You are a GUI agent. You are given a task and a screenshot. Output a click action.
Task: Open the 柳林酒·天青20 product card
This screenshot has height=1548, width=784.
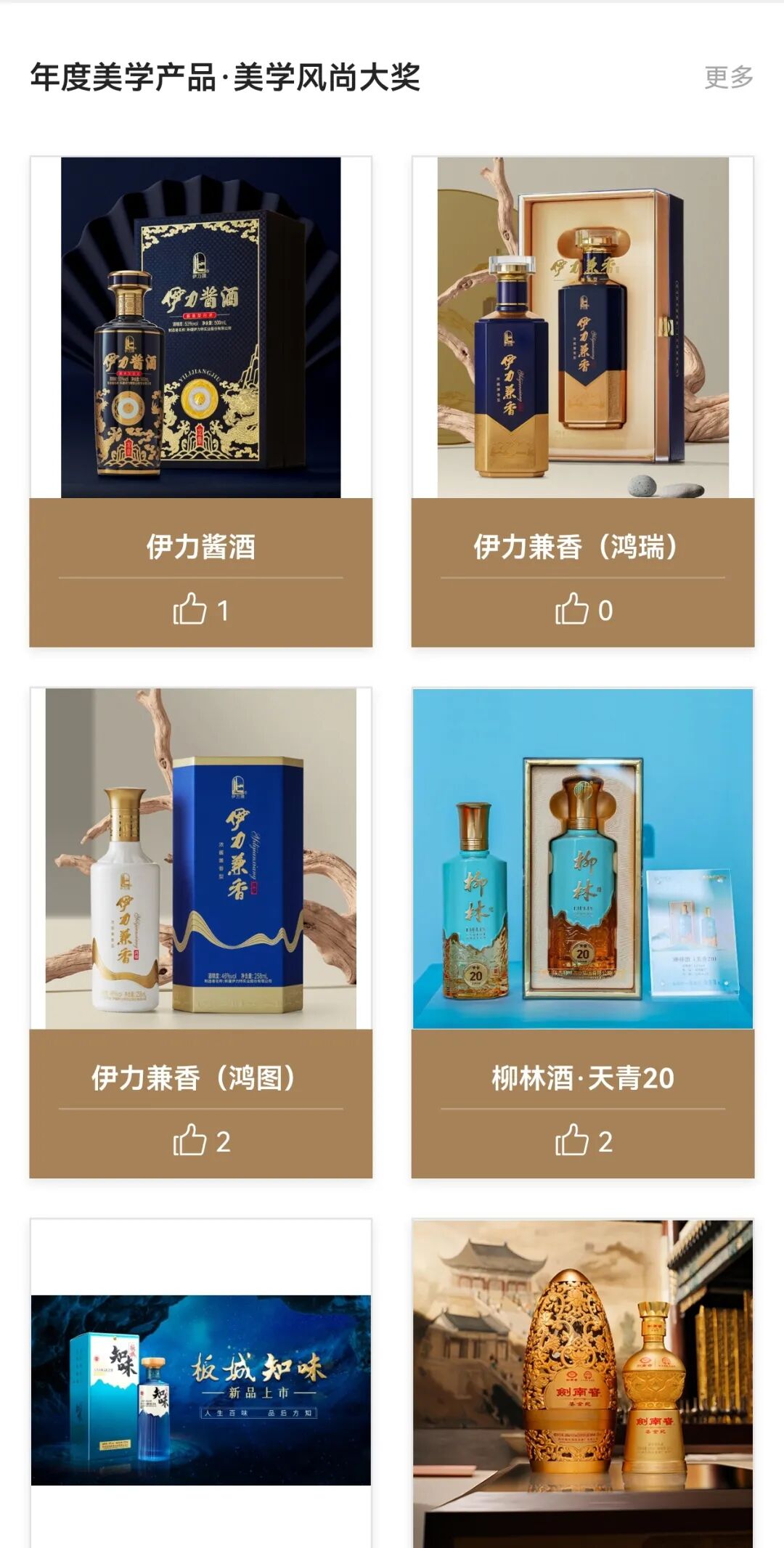[582, 858]
